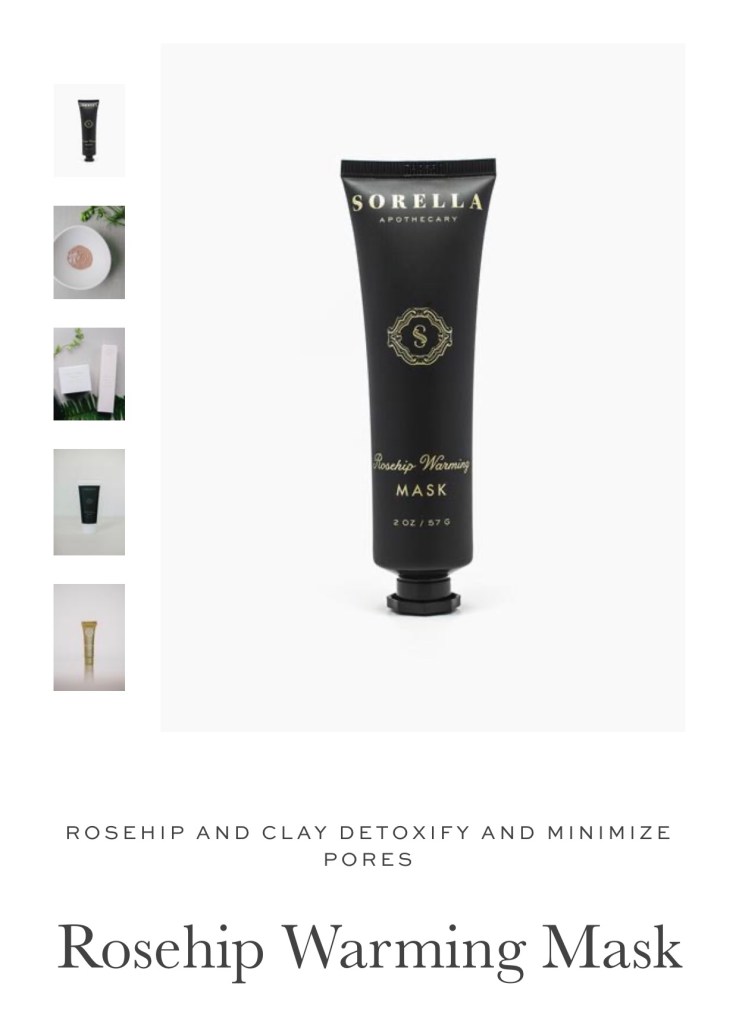Enlarge the main Rosehip Warming Mask image
This screenshot has width=739, height=1024.
point(423,387)
